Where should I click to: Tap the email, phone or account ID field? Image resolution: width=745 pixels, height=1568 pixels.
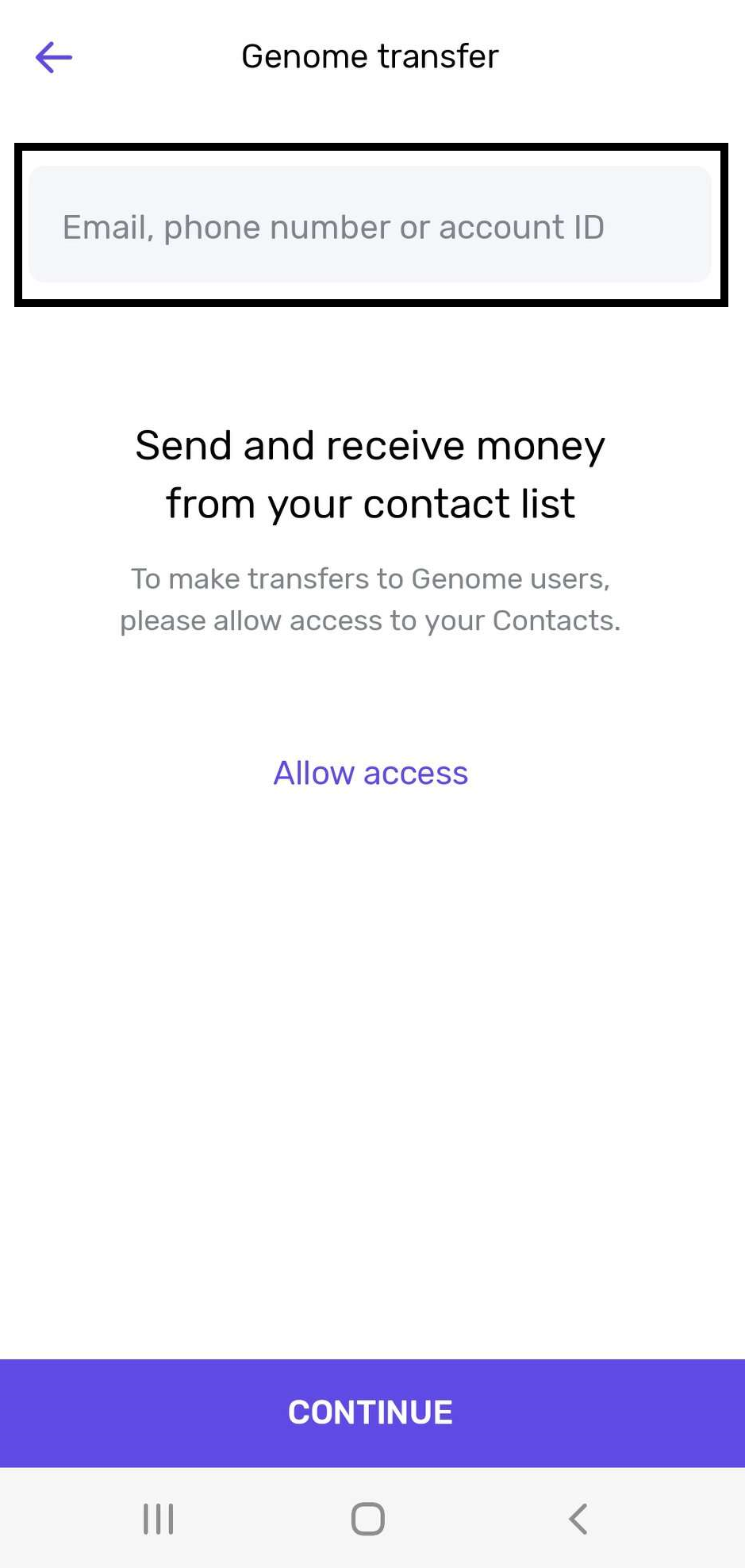370,225
